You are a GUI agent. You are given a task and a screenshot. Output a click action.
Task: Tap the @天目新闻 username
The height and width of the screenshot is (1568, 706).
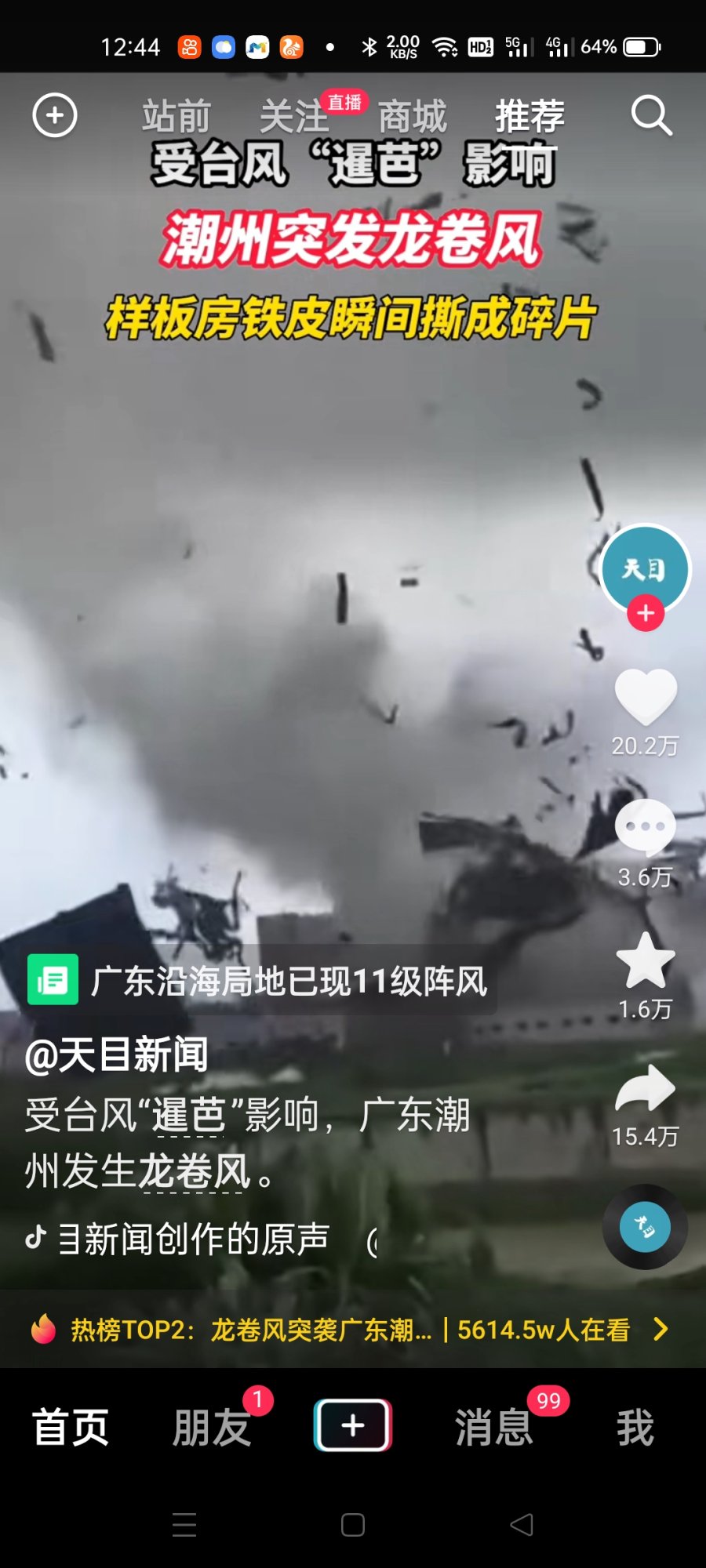click(116, 1054)
